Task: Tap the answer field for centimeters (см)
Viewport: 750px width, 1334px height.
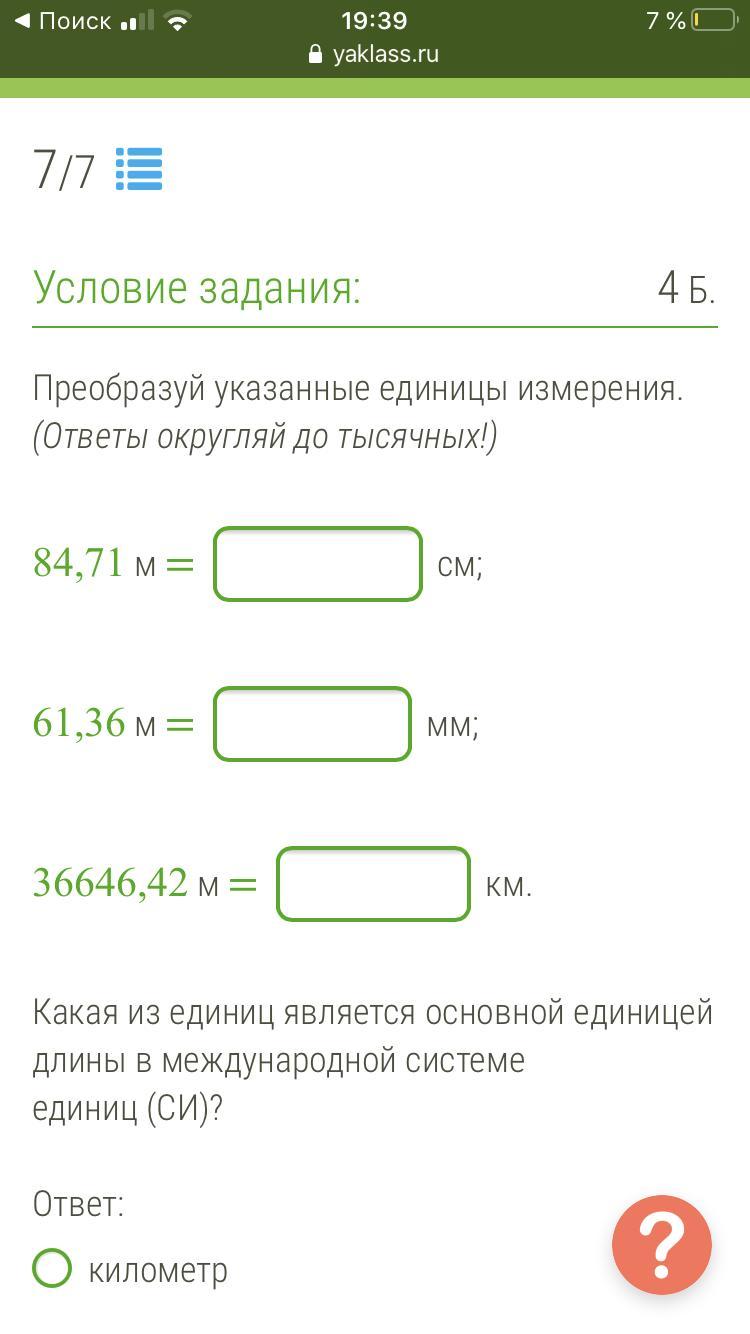Action: coord(318,564)
